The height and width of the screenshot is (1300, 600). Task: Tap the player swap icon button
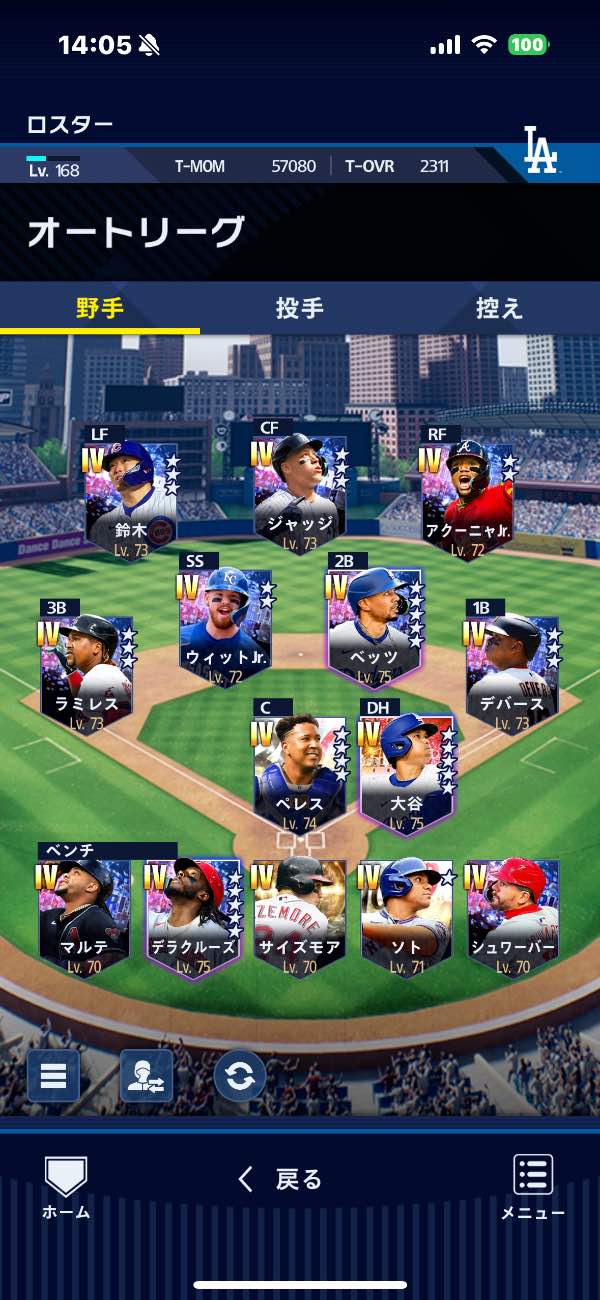[146, 1076]
